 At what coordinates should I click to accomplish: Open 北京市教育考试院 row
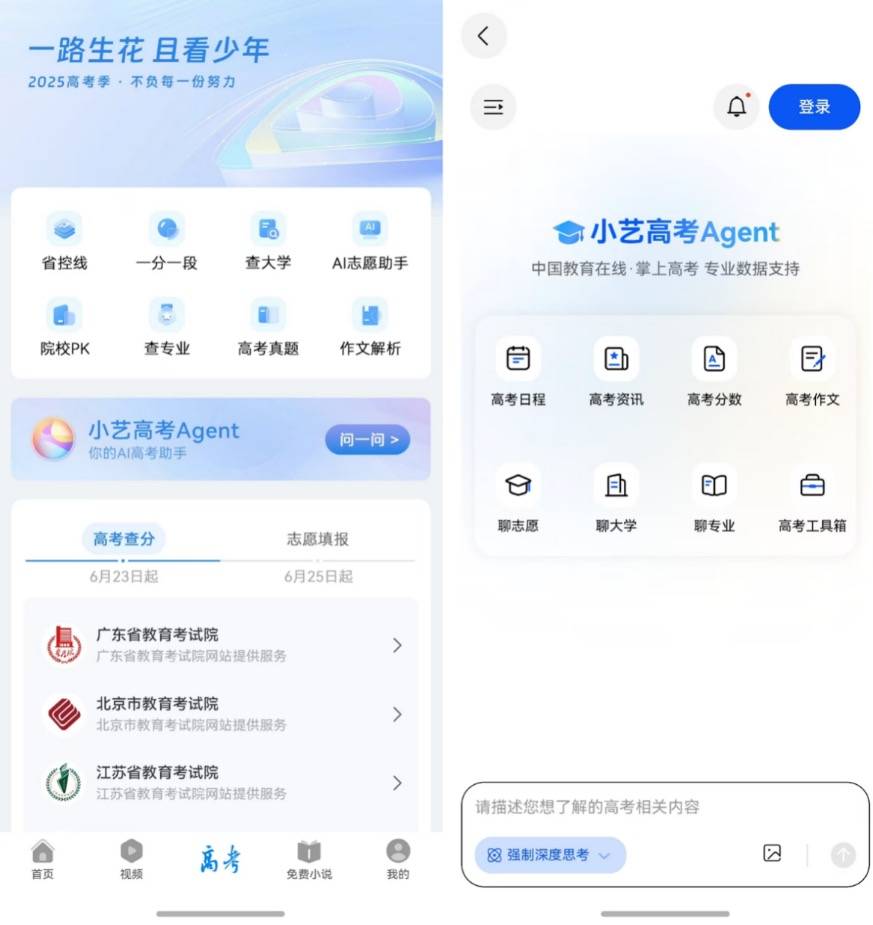pyautogui.click(x=220, y=714)
